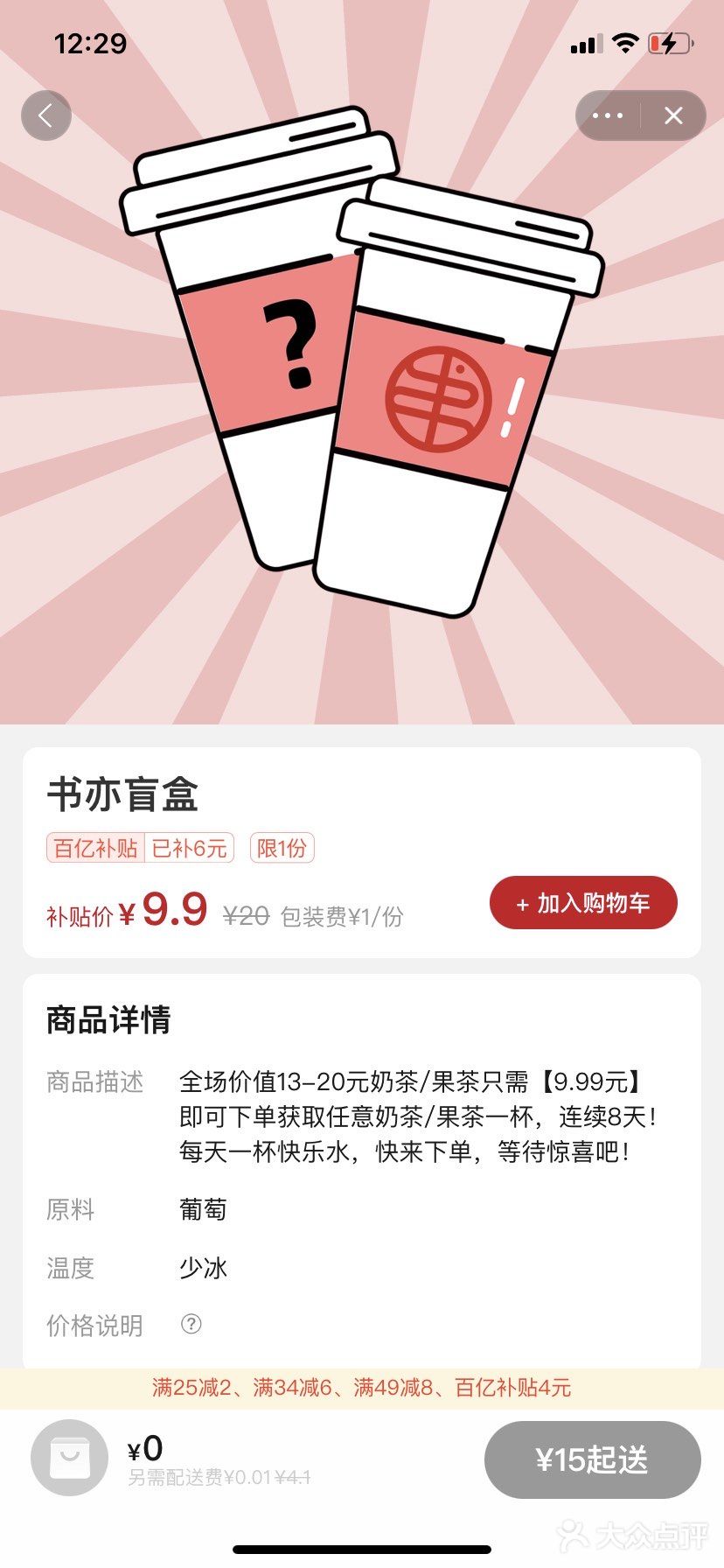Select the 已补6元 tag
This screenshot has height=1568, width=724.
click(190, 847)
